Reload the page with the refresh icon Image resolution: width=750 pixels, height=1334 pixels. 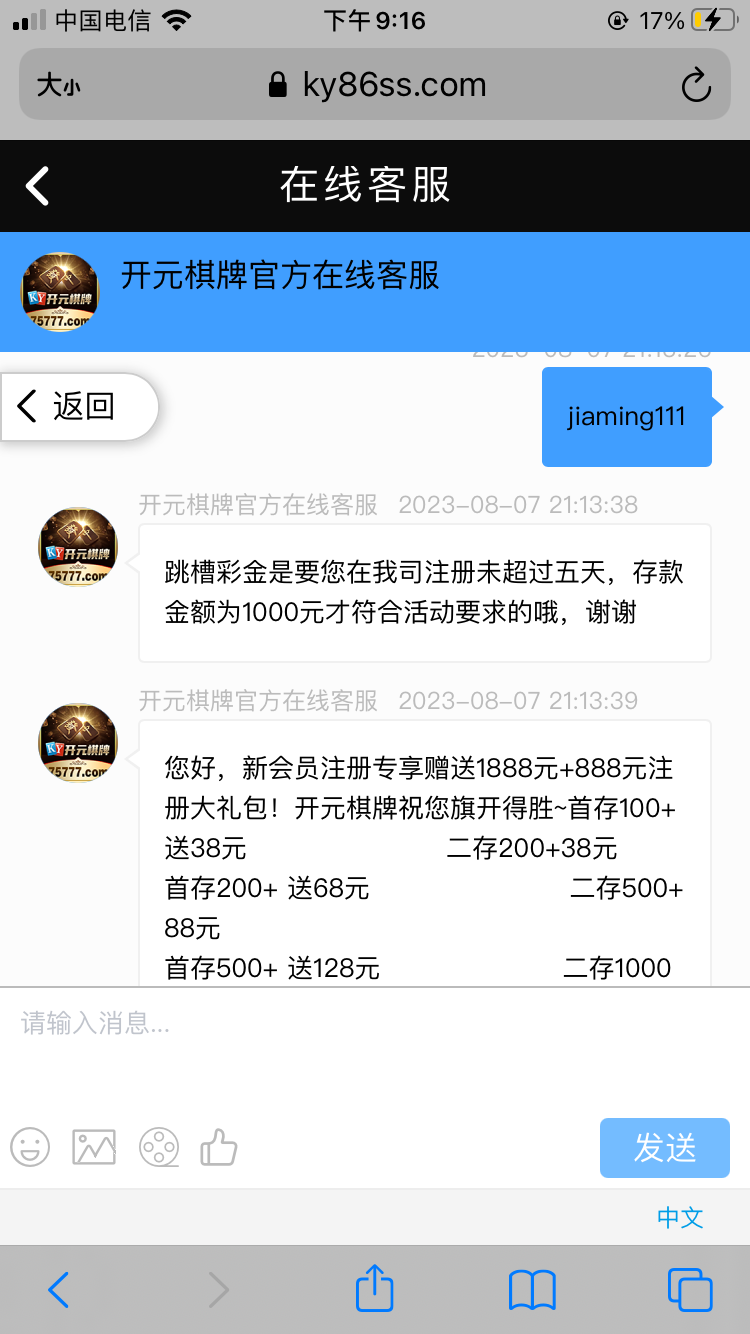click(x=696, y=84)
